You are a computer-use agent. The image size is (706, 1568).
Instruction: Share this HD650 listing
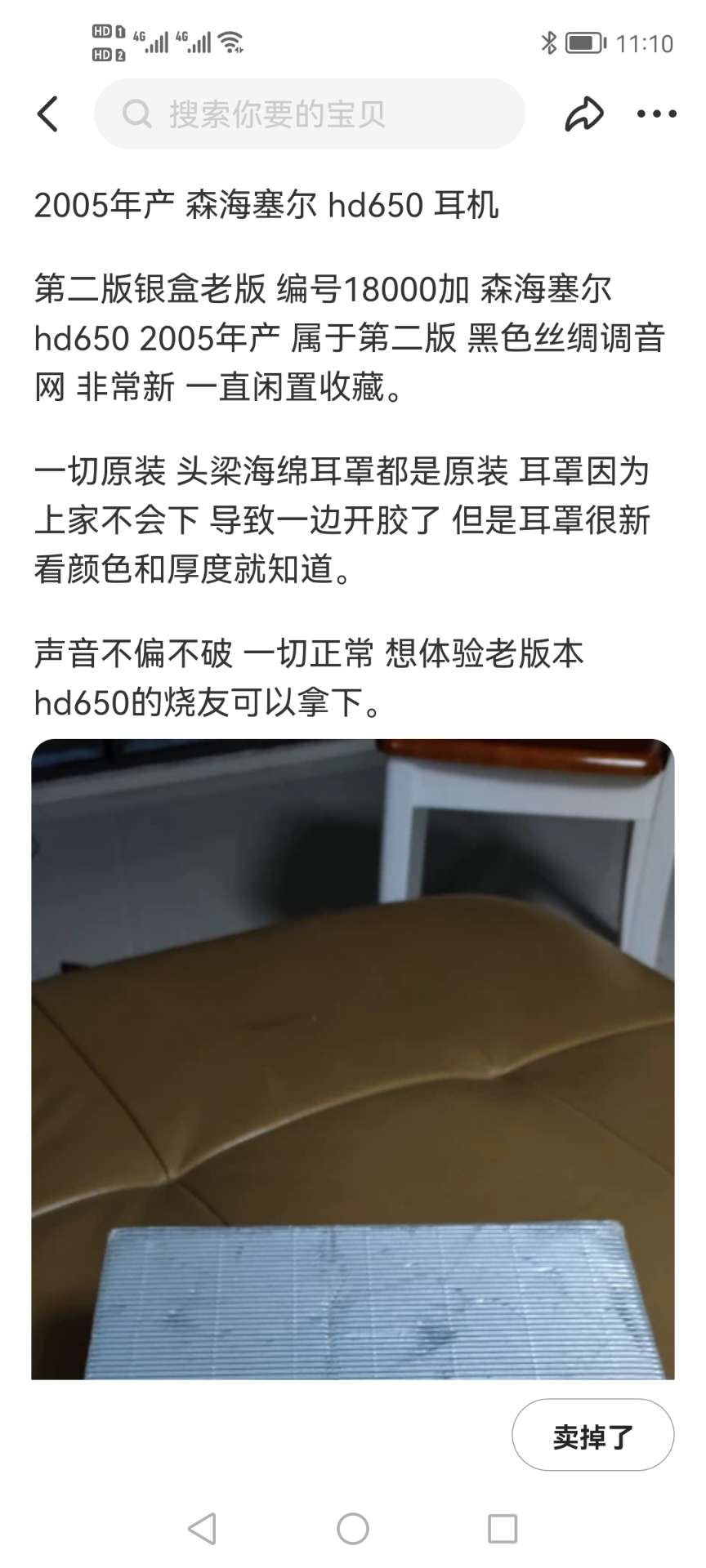[584, 114]
